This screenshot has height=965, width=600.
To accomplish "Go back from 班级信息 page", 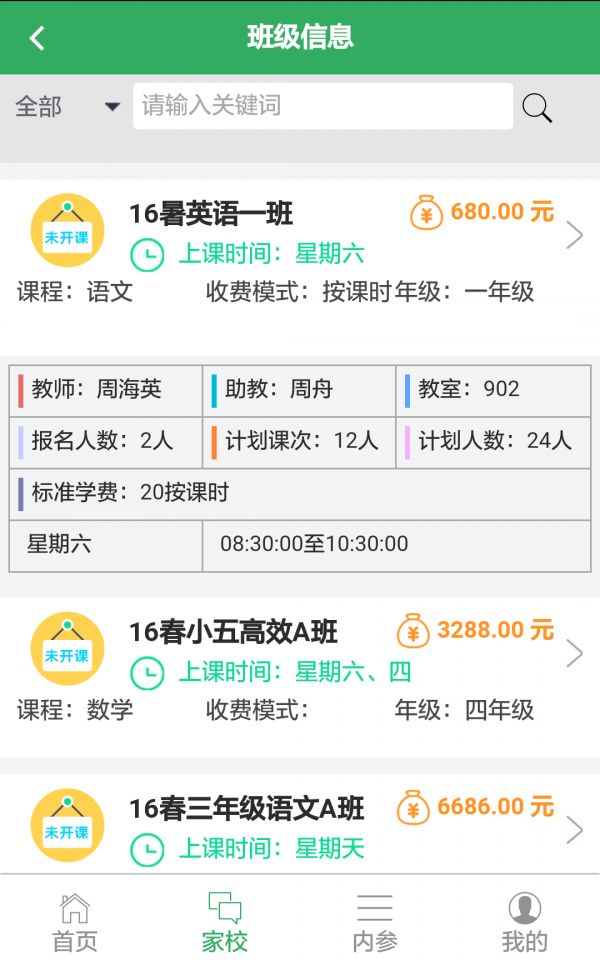I will [37, 38].
